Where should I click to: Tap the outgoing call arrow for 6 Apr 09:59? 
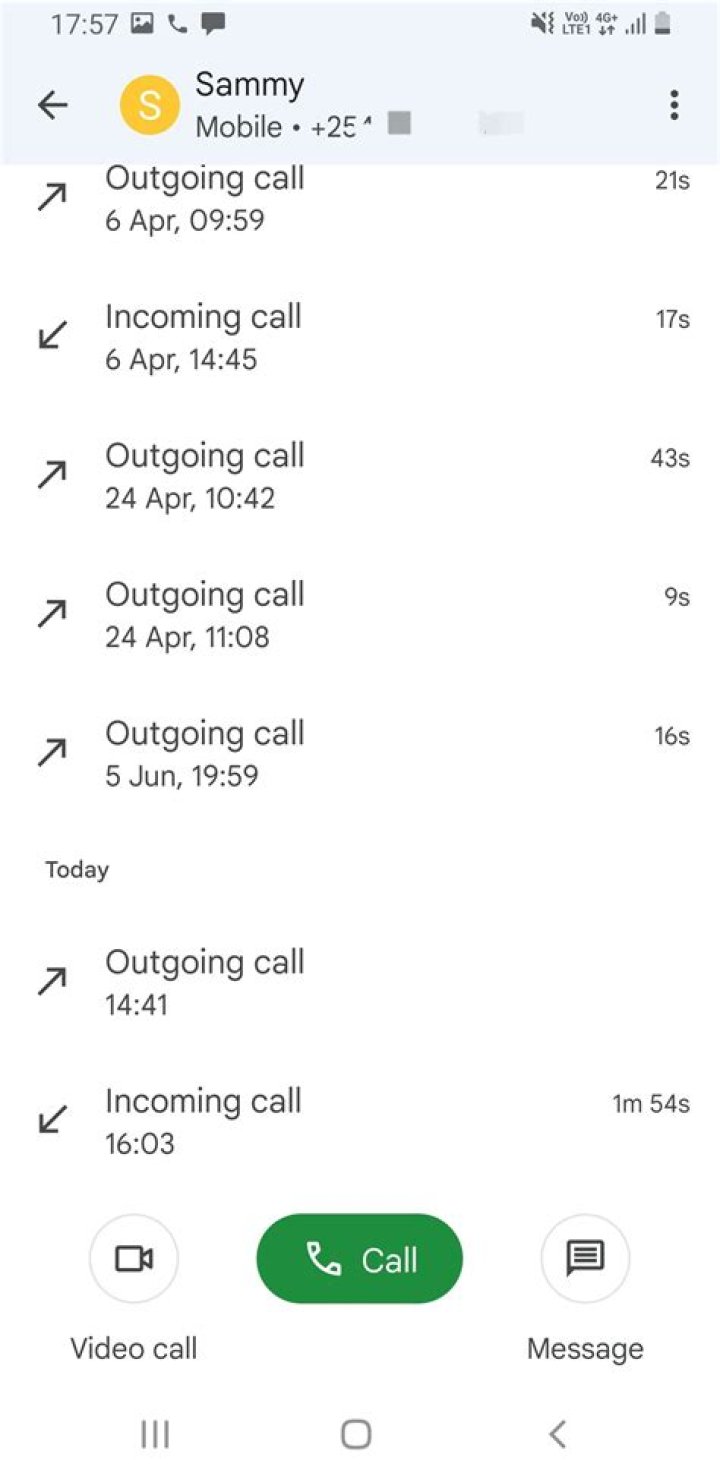pyautogui.click(x=52, y=194)
